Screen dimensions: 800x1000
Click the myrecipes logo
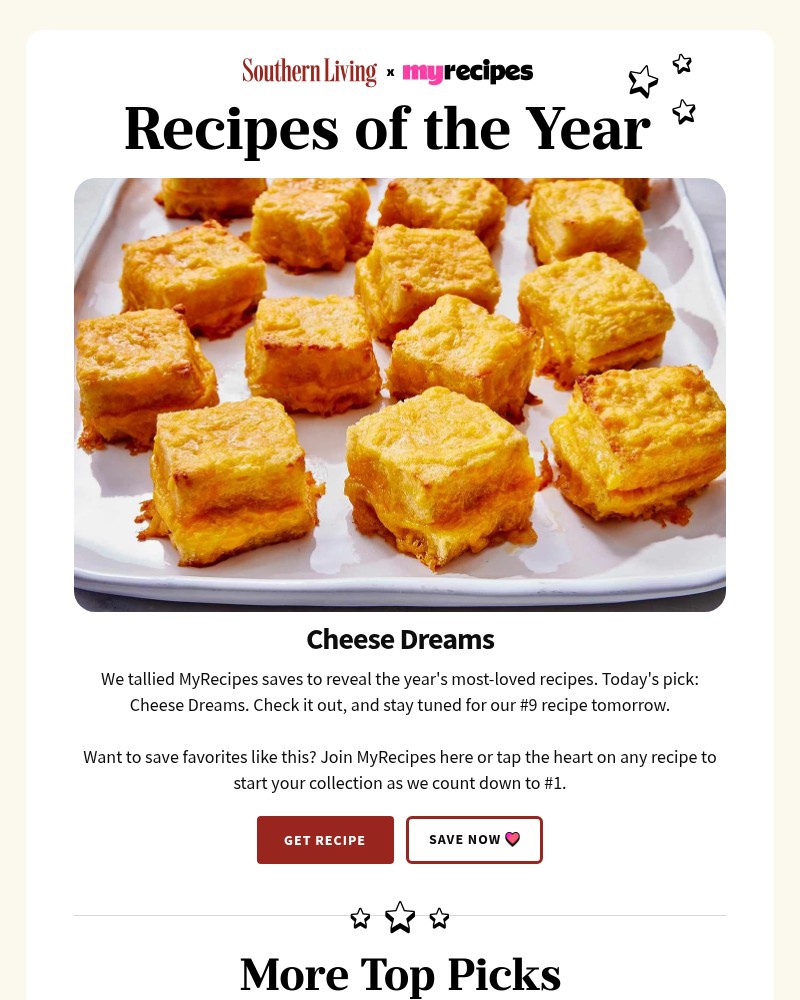click(x=467, y=71)
